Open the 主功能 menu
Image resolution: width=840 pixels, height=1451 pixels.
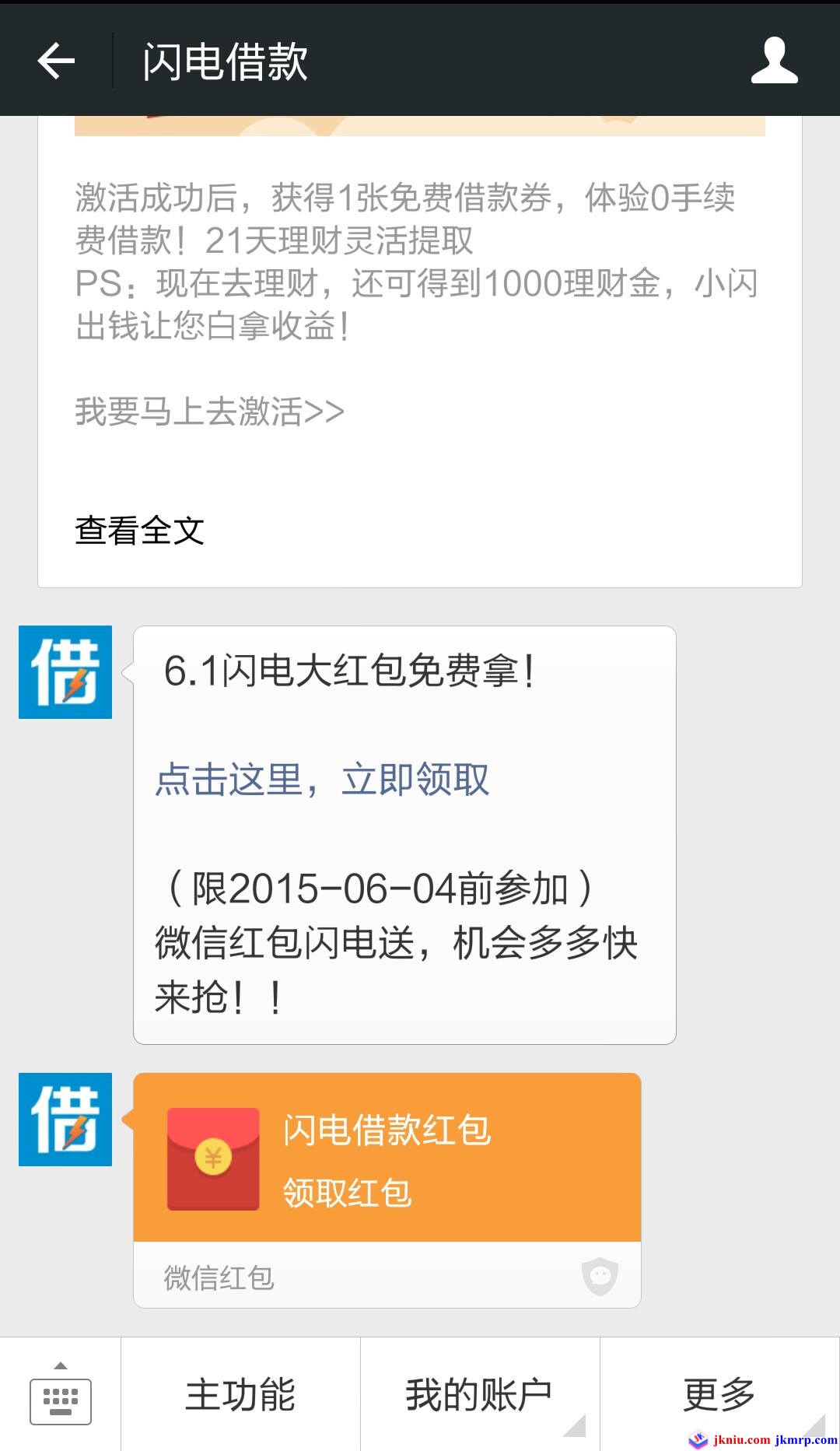(x=240, y=1395)
